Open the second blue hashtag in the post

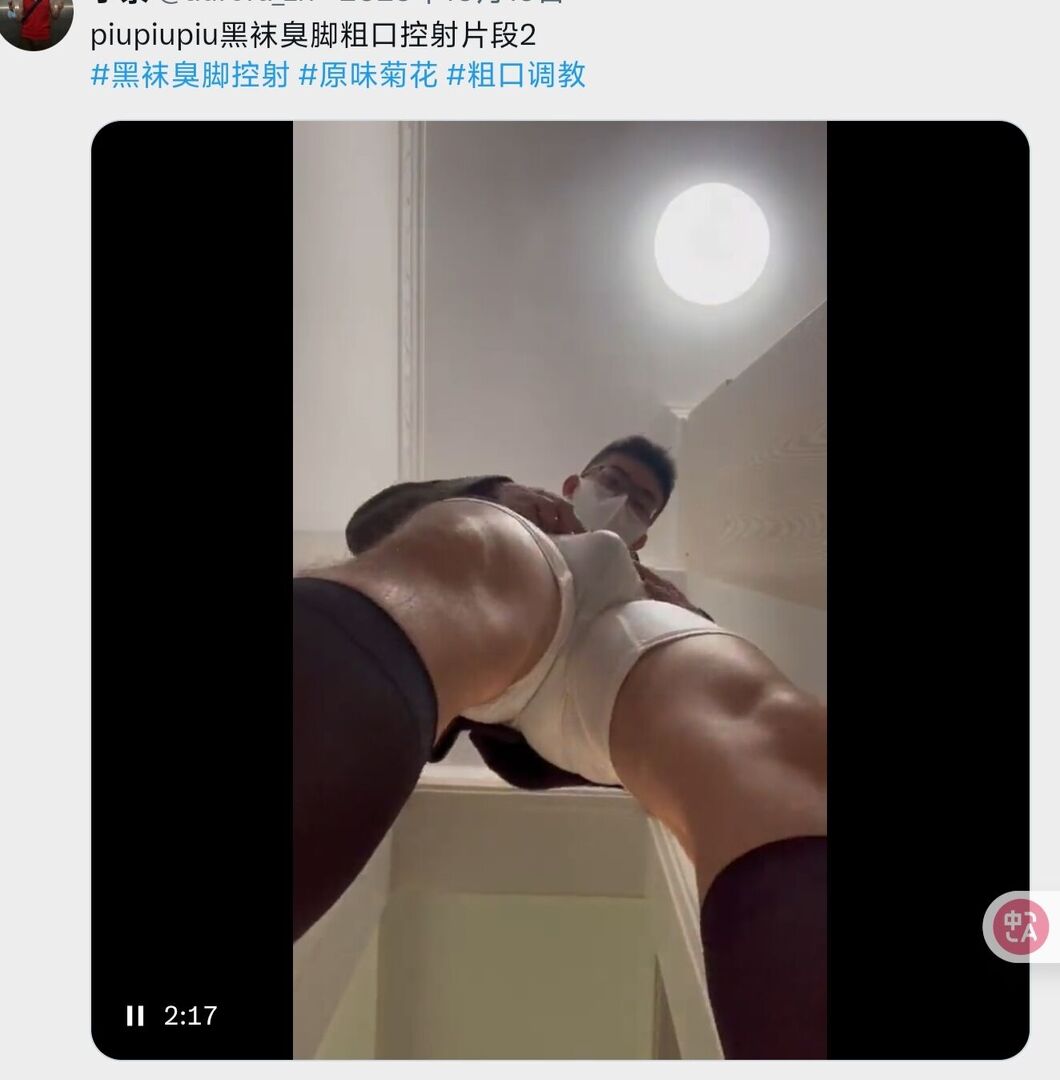click(368, 75)
